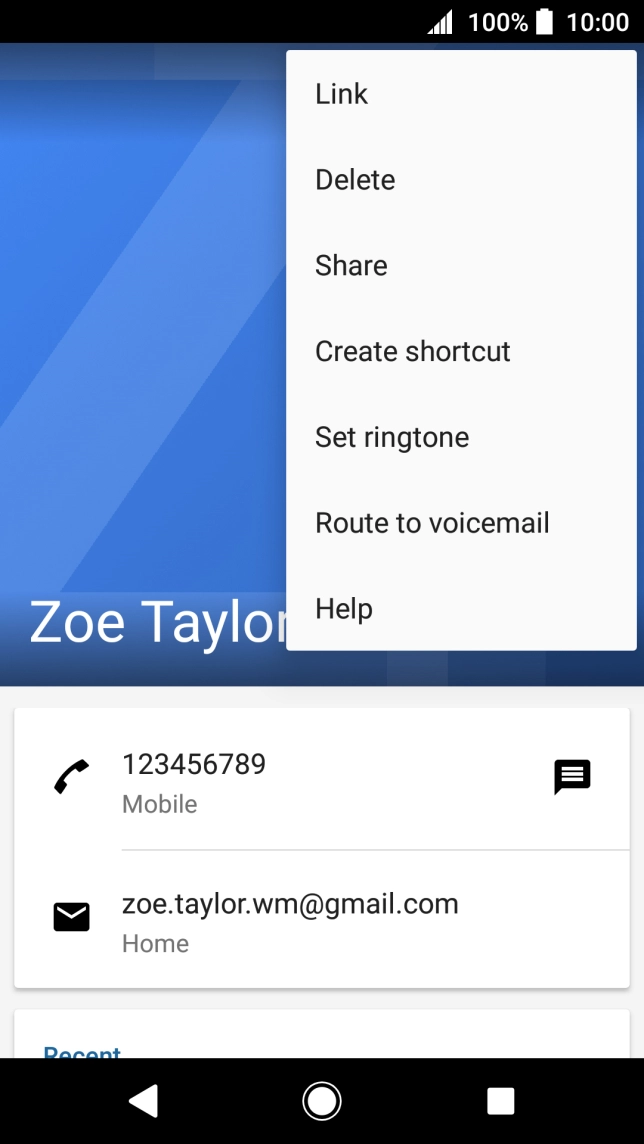Tap Share in the menu
The image size is (644, 1144).
(x=461, y=266)
